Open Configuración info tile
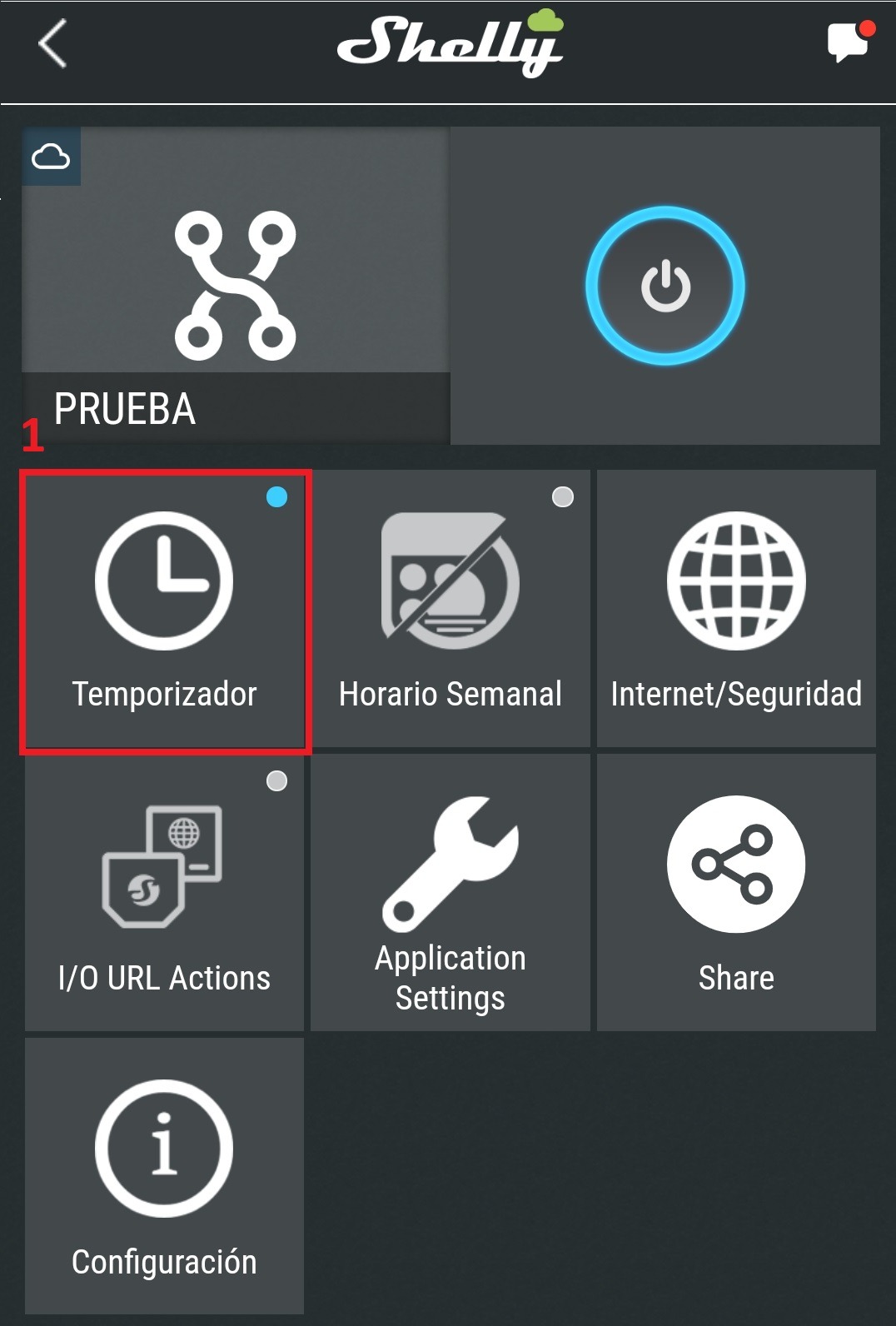 coord(165,1176)
